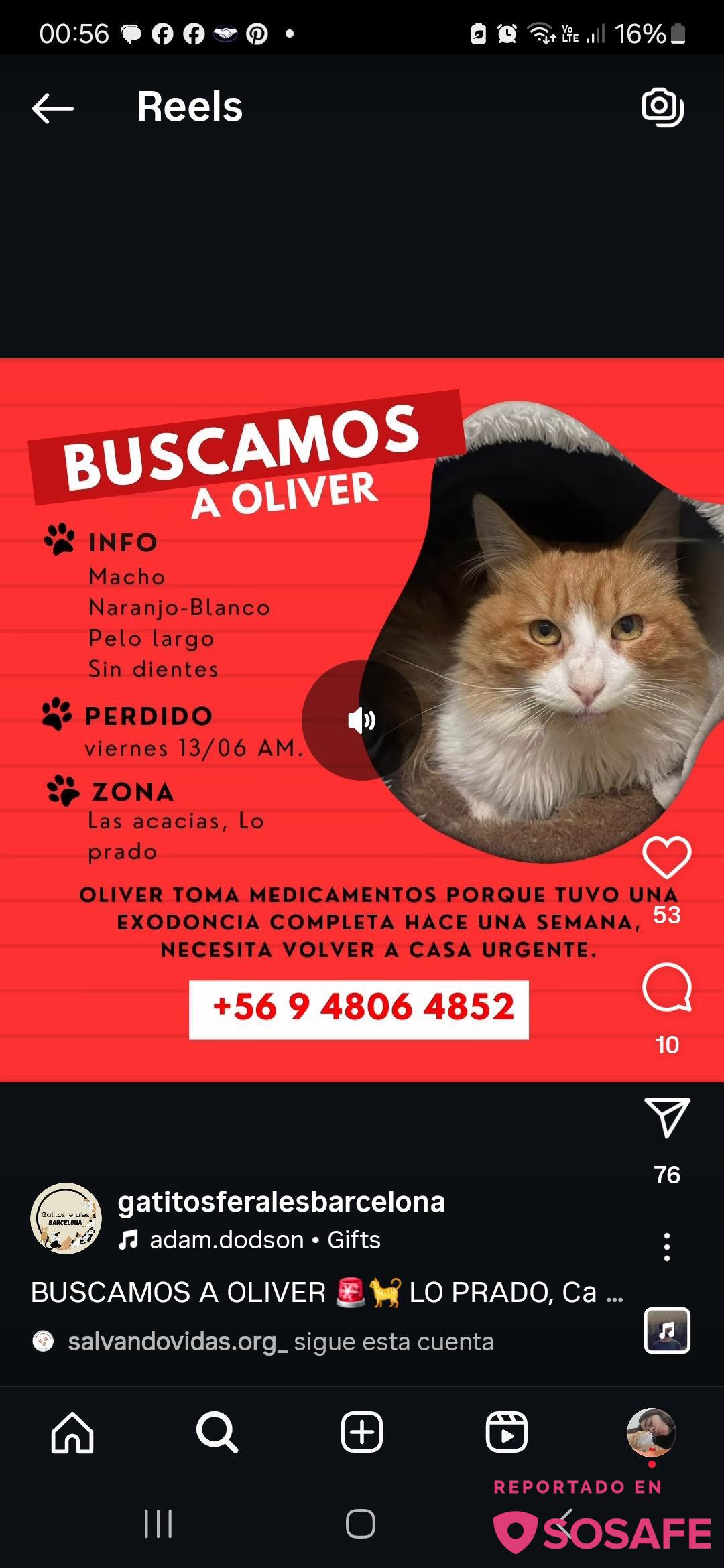Switch to the Reels tab
This screenshot has width=724, height=1568.
pos(506,1432)
